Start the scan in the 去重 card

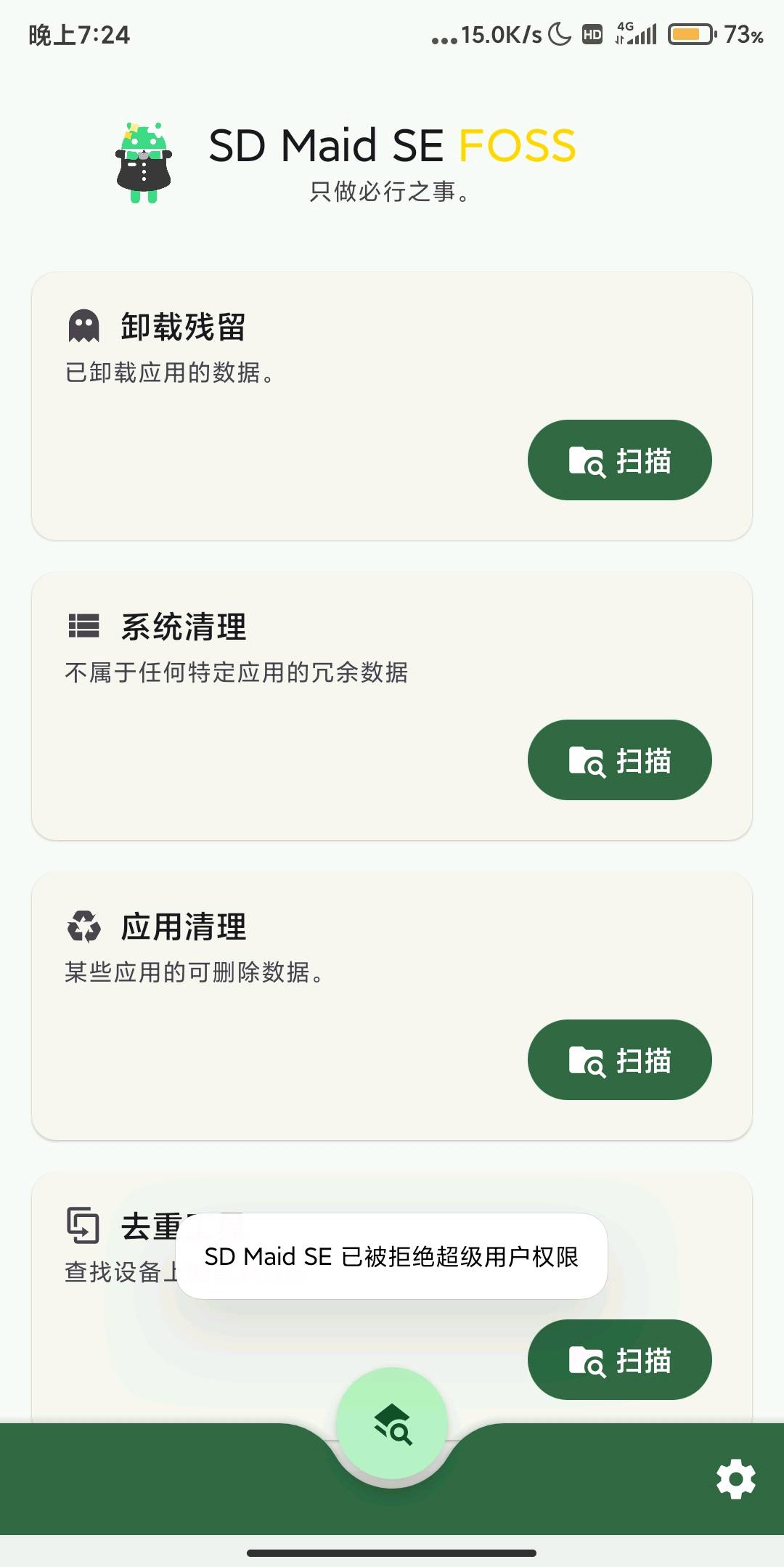619,1359
